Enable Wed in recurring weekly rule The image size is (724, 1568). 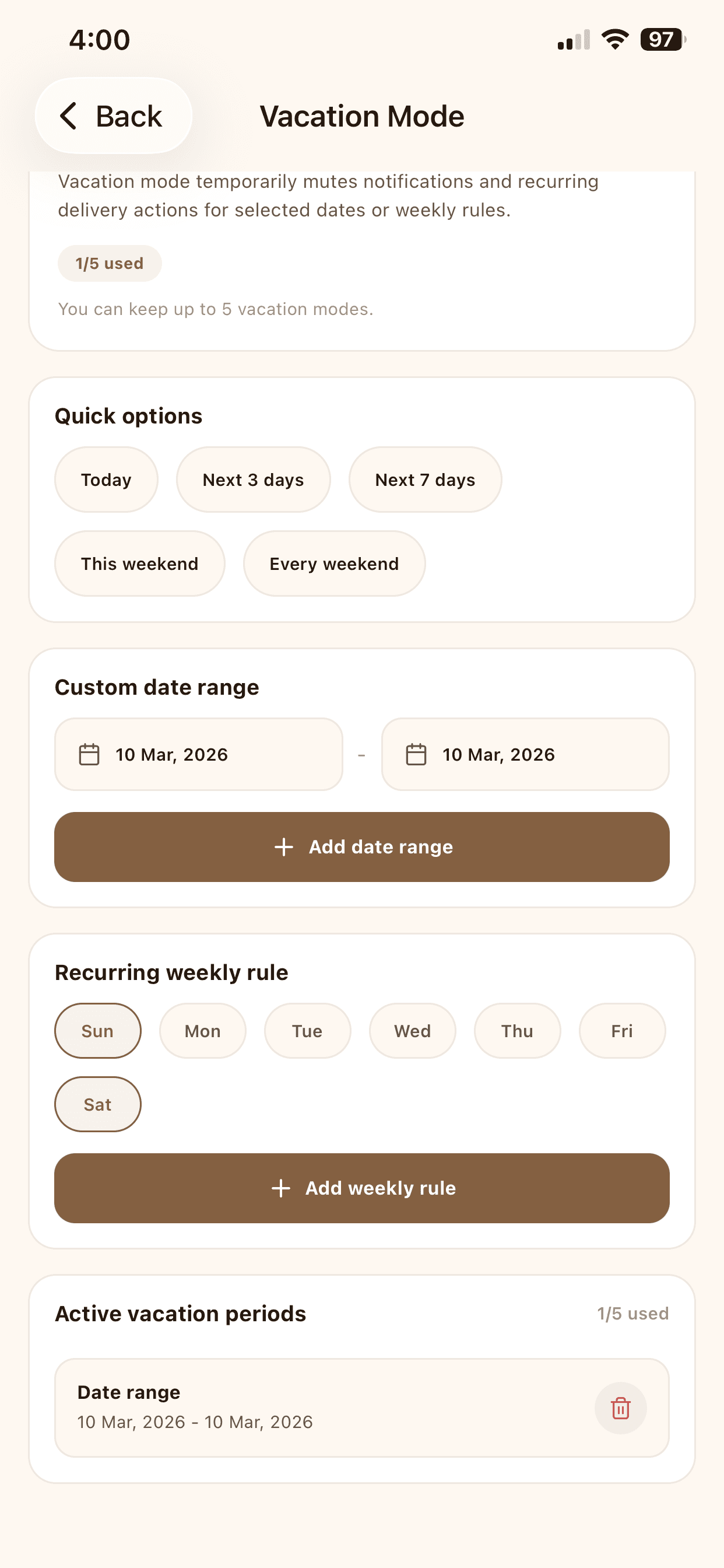(x=412, y=1031)
